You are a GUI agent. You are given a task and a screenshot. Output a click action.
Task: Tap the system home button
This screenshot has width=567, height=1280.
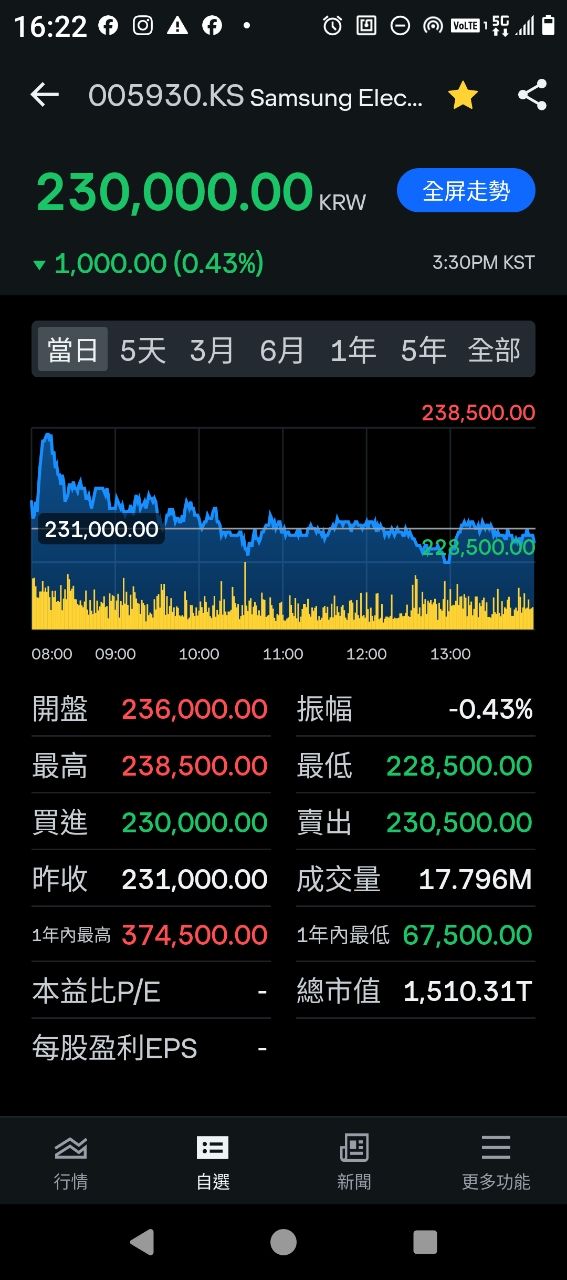(283, 1242)
